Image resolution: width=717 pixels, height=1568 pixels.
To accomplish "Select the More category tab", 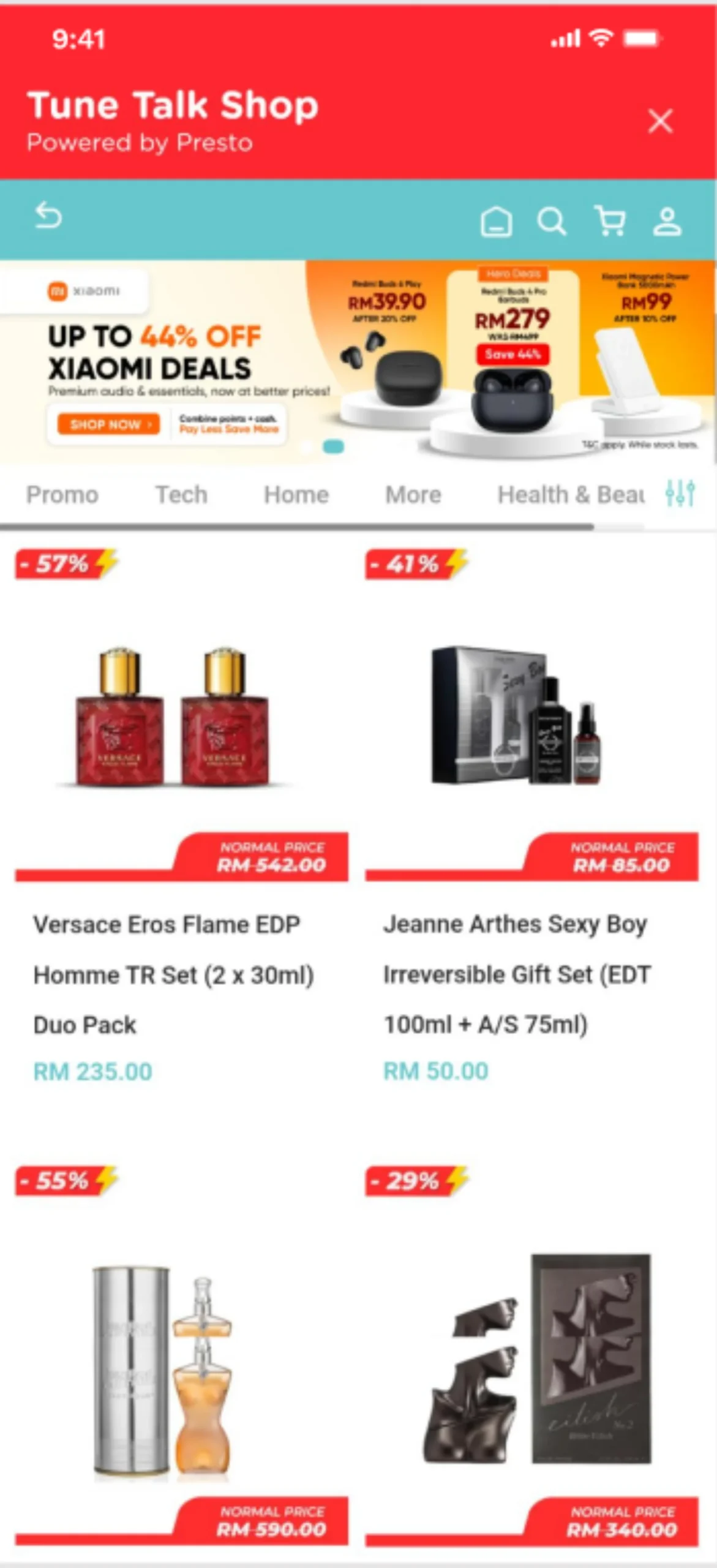I will point(413,494).
